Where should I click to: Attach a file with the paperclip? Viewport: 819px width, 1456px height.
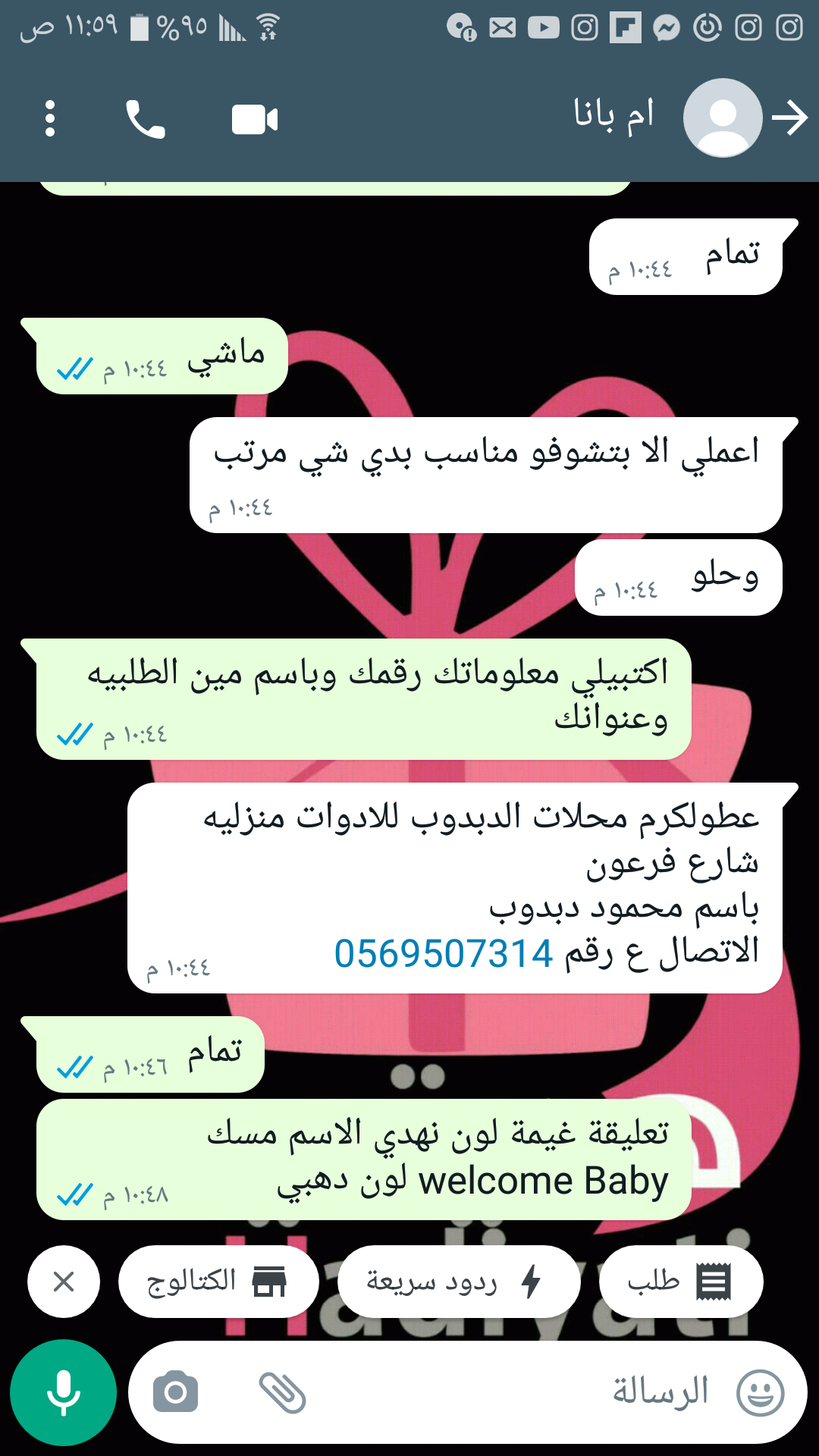coord(282,1392)
